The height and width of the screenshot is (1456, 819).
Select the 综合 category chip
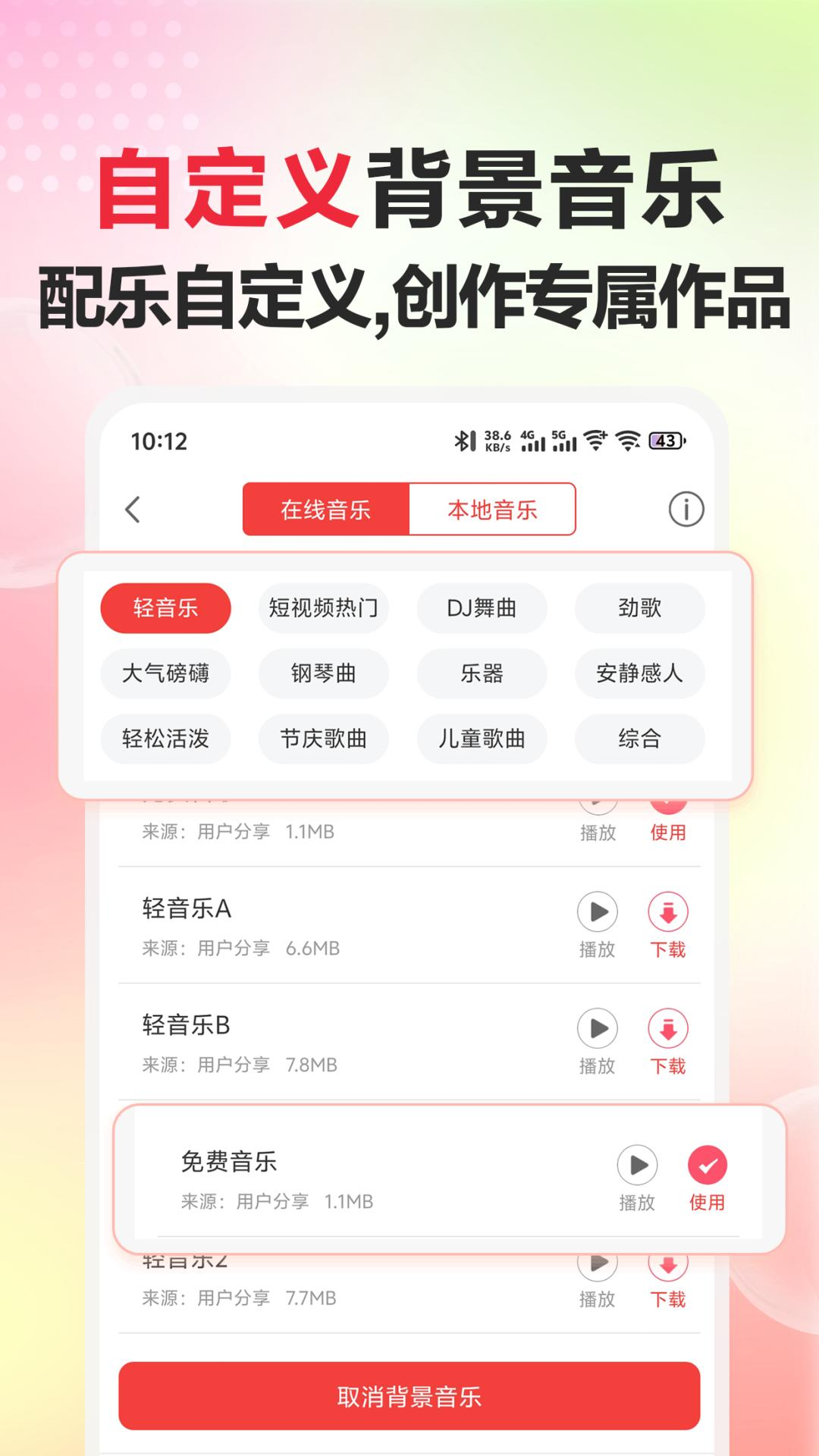point(639,739)
